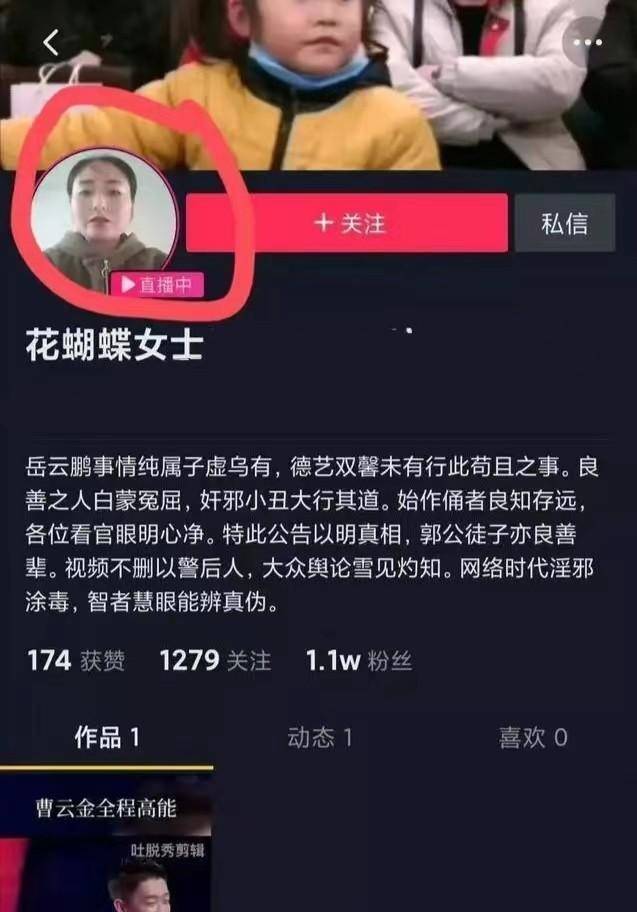Send a private message via 私信
Viewport: 637px width, 912px height.
click(564, 223)
